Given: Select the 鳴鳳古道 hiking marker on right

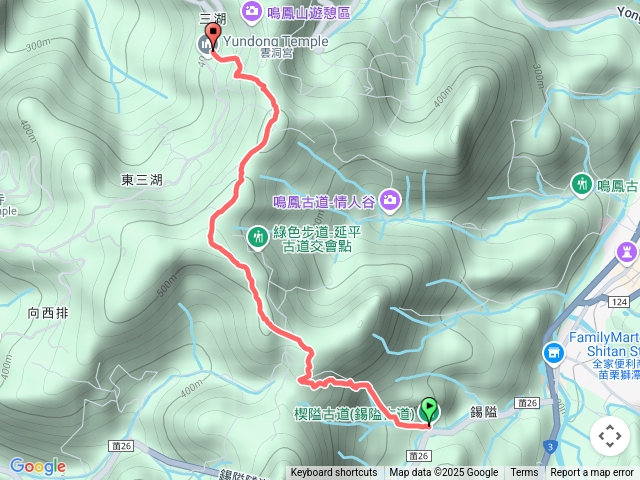Looking at the screenshot, I should click(582, 184).
